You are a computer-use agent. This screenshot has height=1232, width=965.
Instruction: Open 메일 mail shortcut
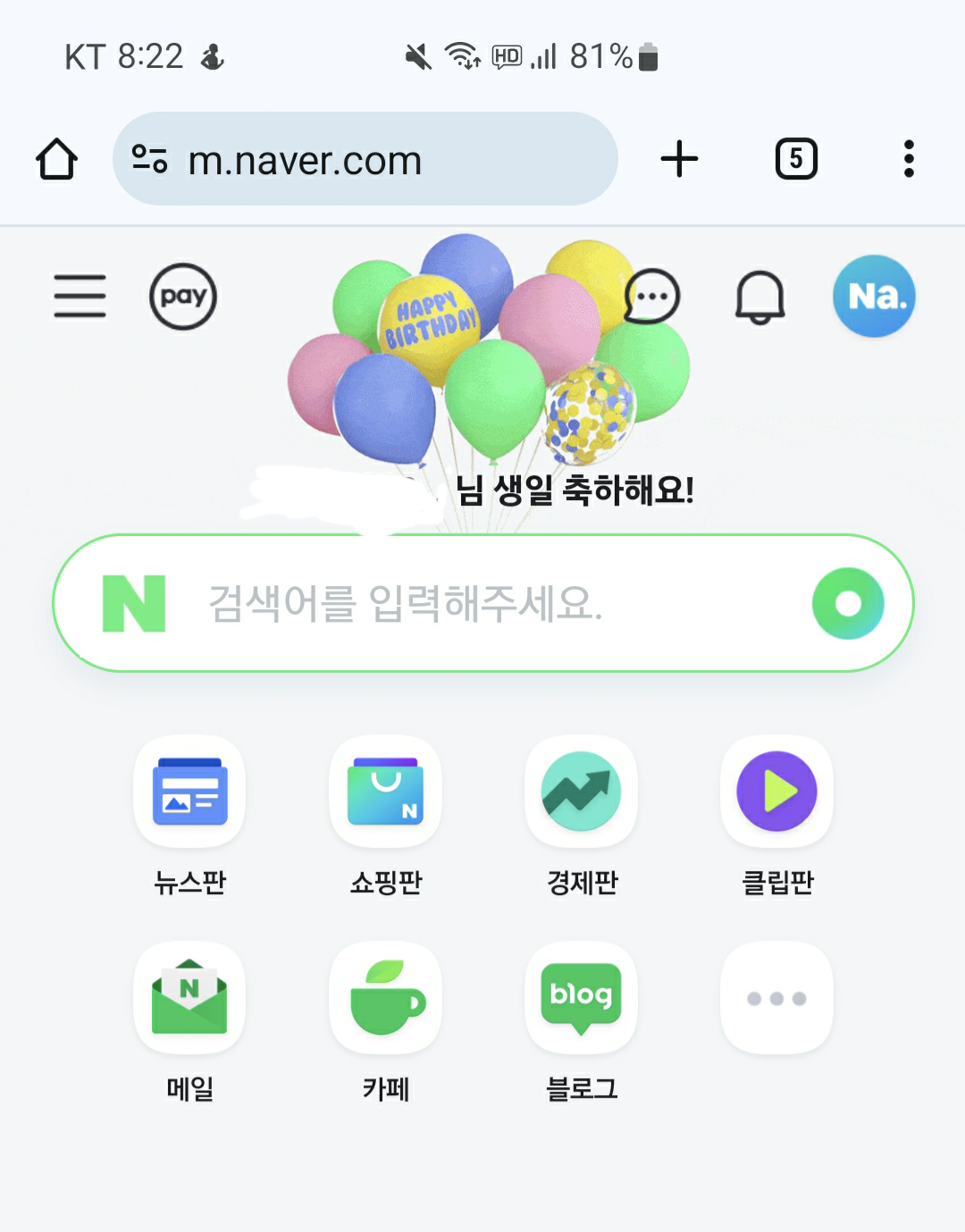[x=189, y=998]
